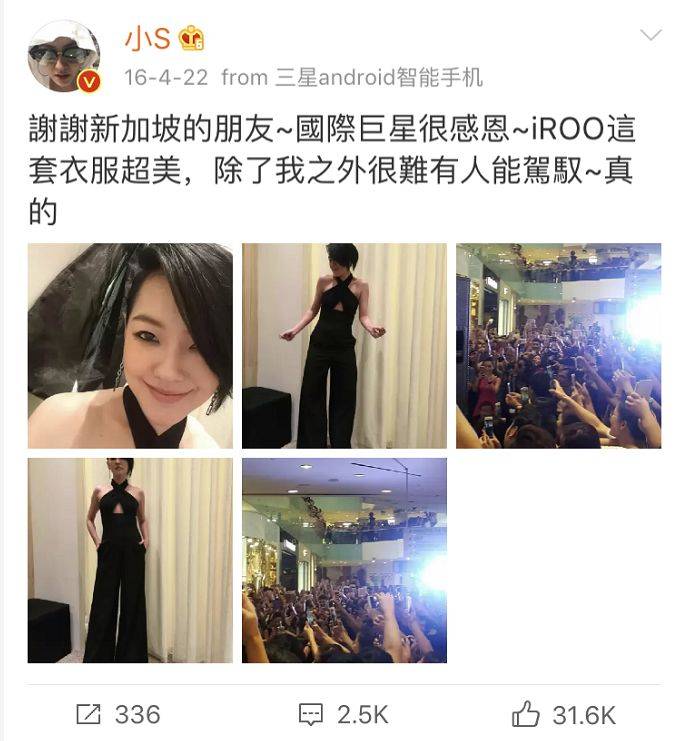This screenshot has height=741, width=683.
Task: Repost this post with 336 shares
Action: [x=118, y=714]
